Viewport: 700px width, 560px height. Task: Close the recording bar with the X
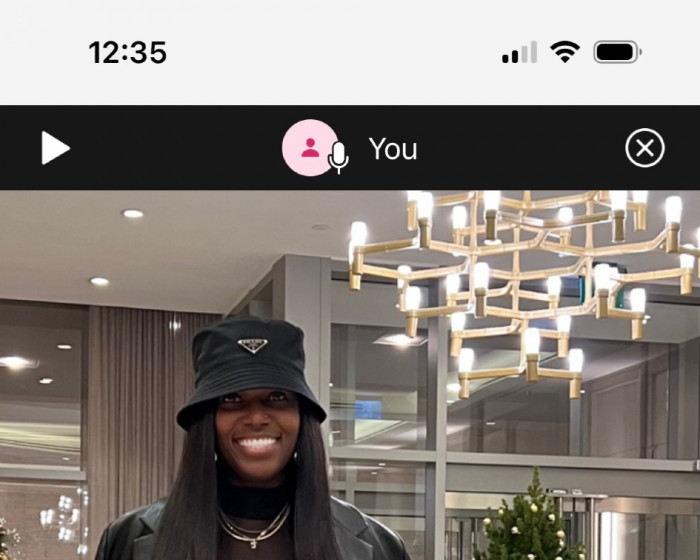[645, 148]
